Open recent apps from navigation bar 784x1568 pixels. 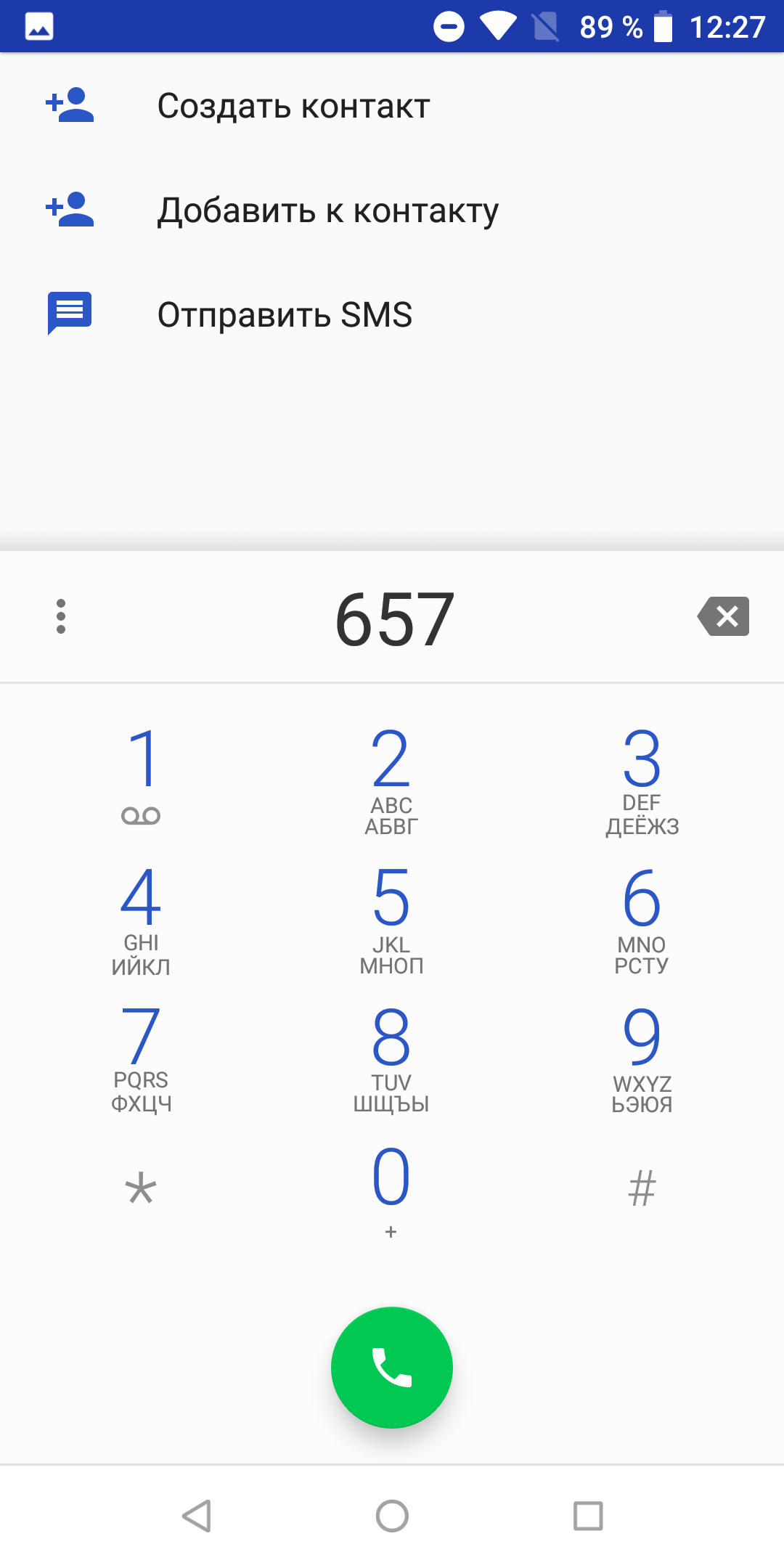click(x=588, y=1516)
